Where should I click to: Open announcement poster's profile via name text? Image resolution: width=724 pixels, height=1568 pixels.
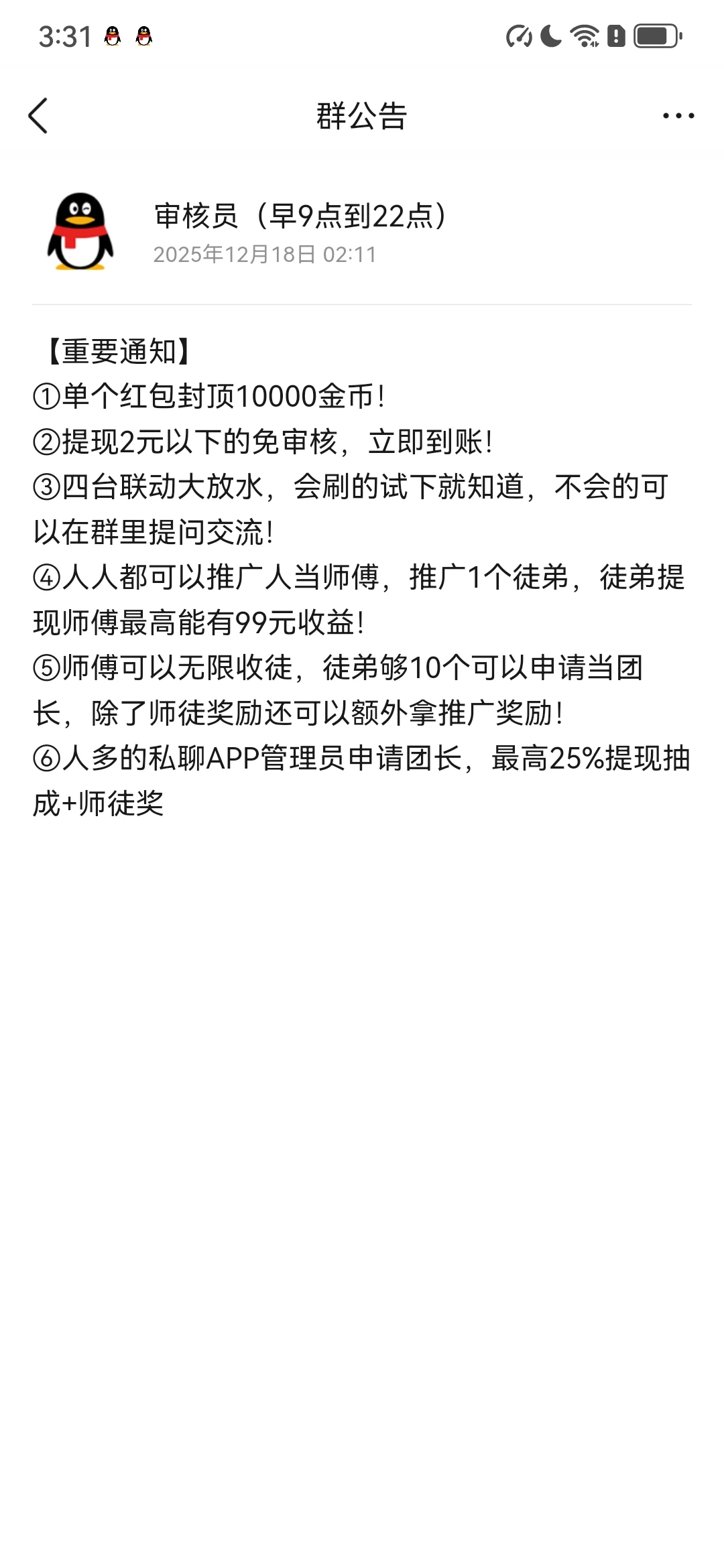[x=300, y=216]
